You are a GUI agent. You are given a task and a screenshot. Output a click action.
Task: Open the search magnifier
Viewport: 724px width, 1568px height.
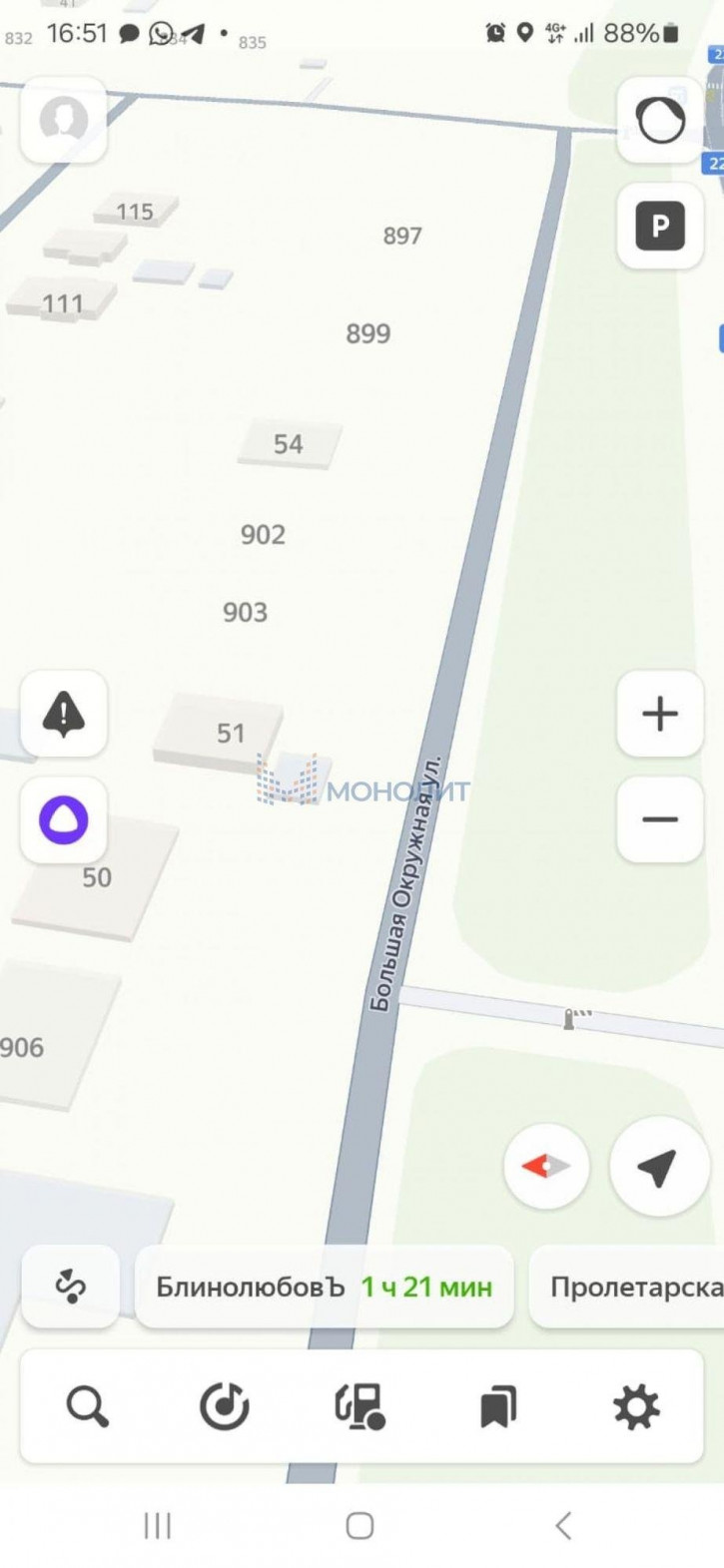coord(88,1407)
